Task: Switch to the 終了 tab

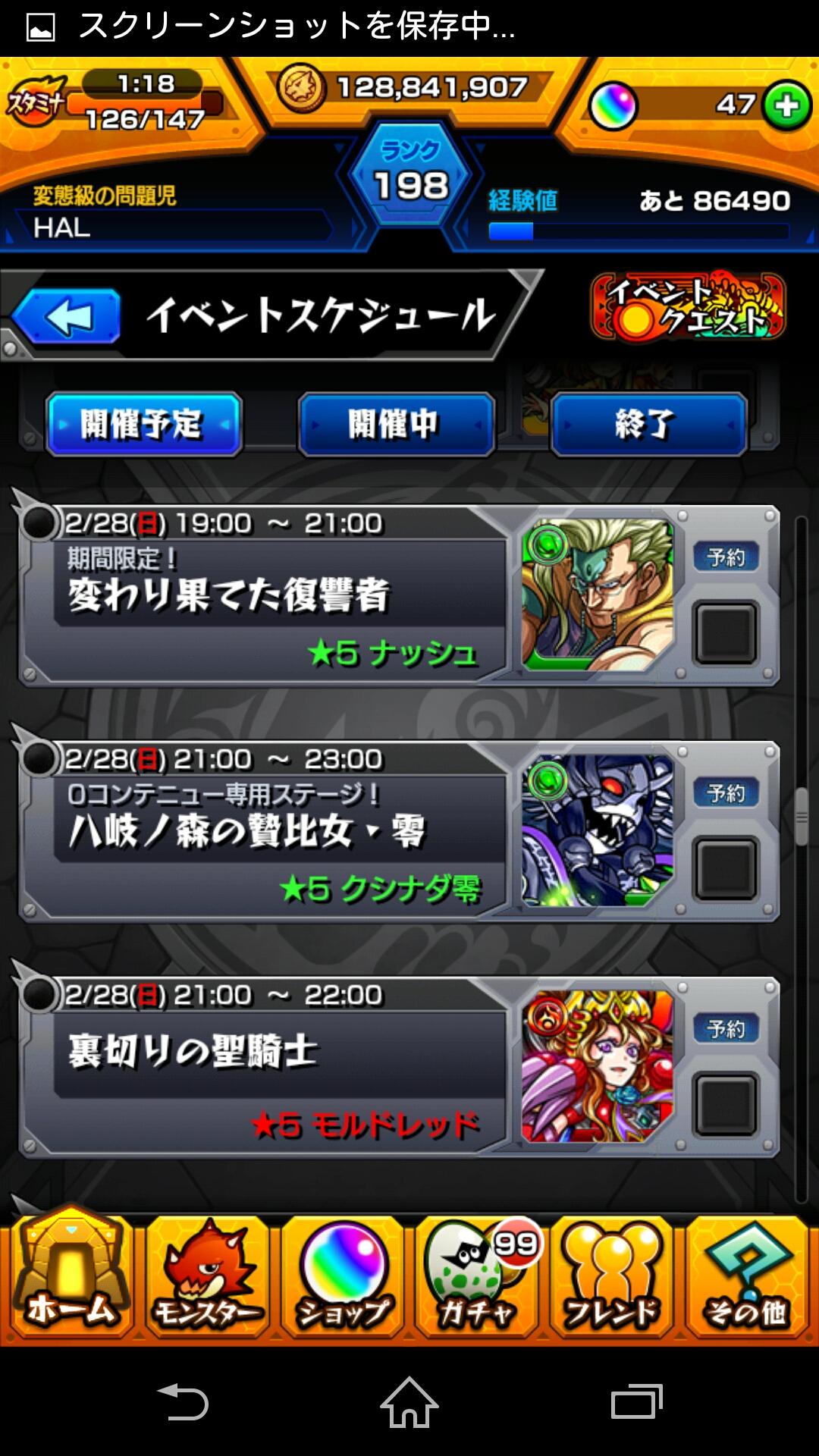Action: coord(648,424)
